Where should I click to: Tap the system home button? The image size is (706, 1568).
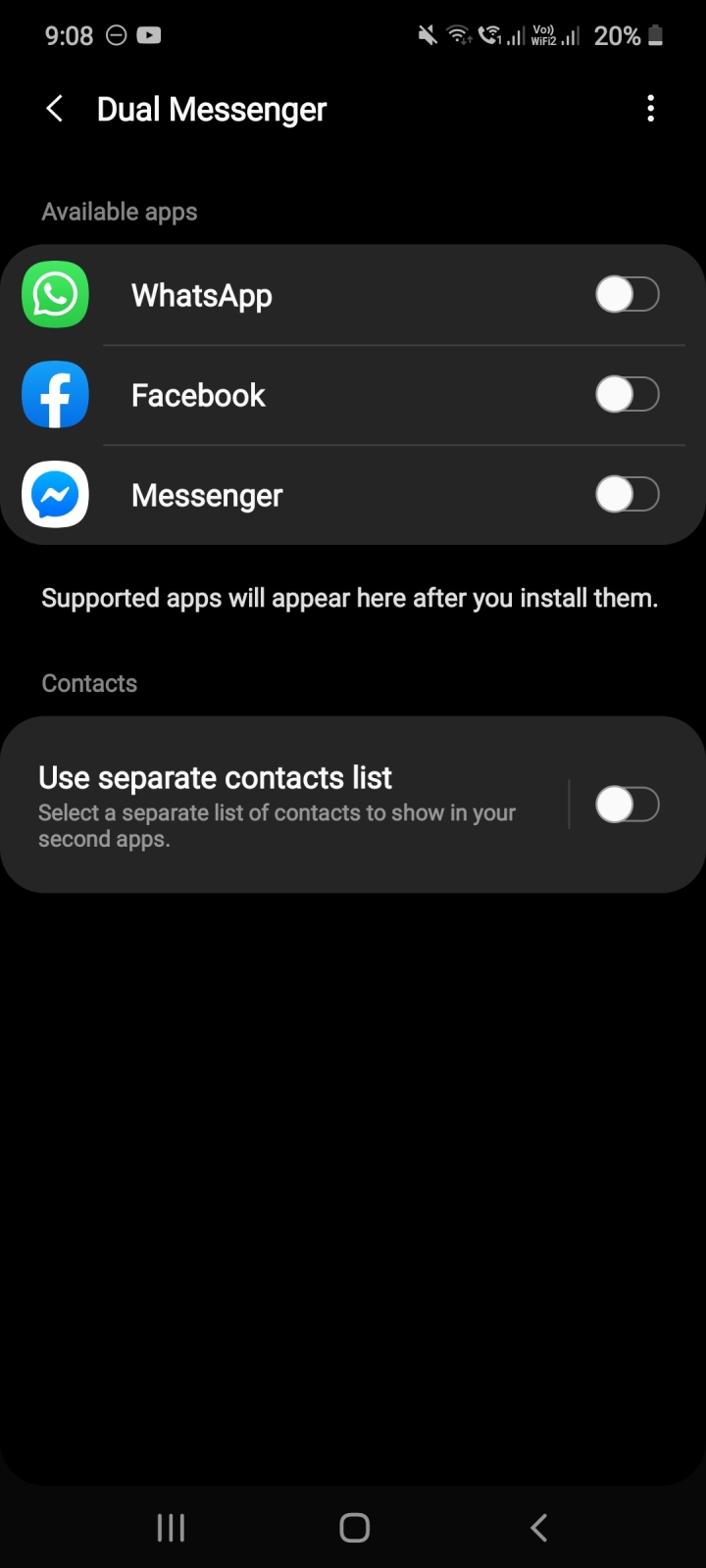click(354, 1527)
